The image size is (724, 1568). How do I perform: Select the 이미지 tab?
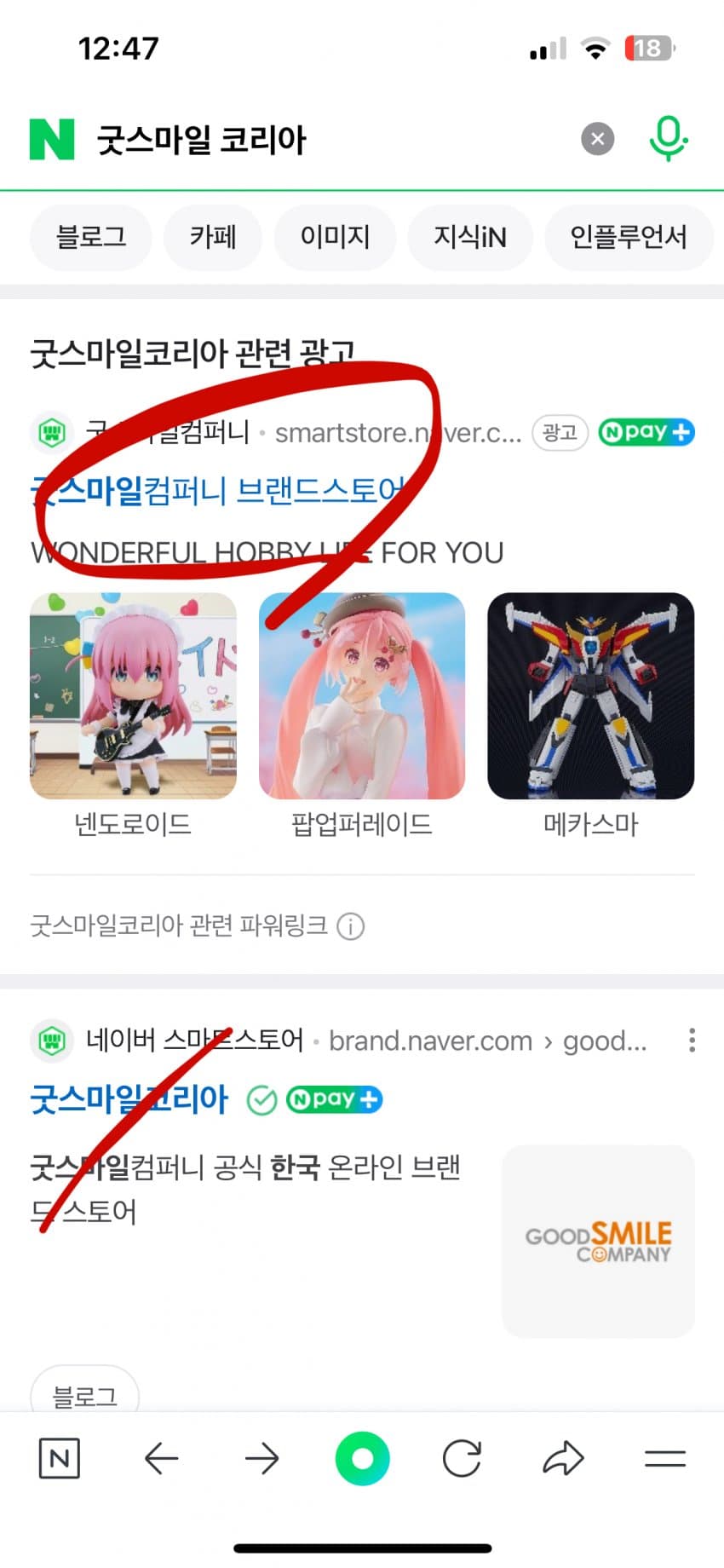335,236
